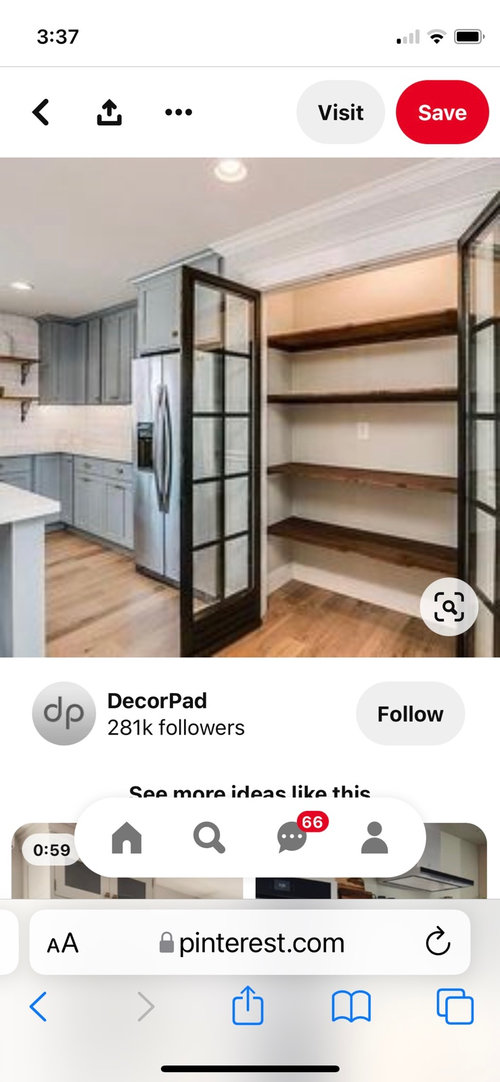
Task: Open the three-dot overflow menu
Action: point(179,112)
